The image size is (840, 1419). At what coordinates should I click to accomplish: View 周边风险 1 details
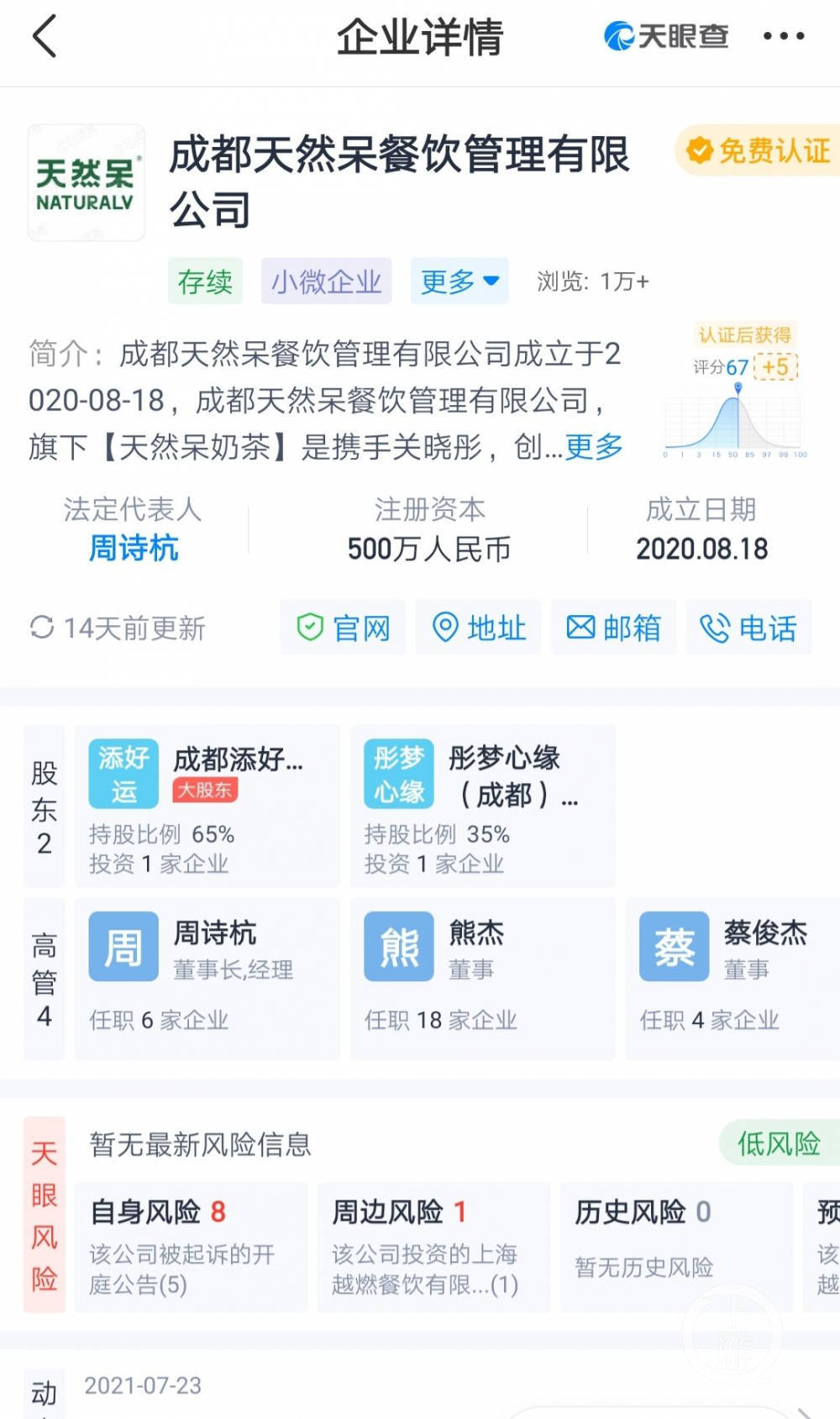pos(433,1248)
